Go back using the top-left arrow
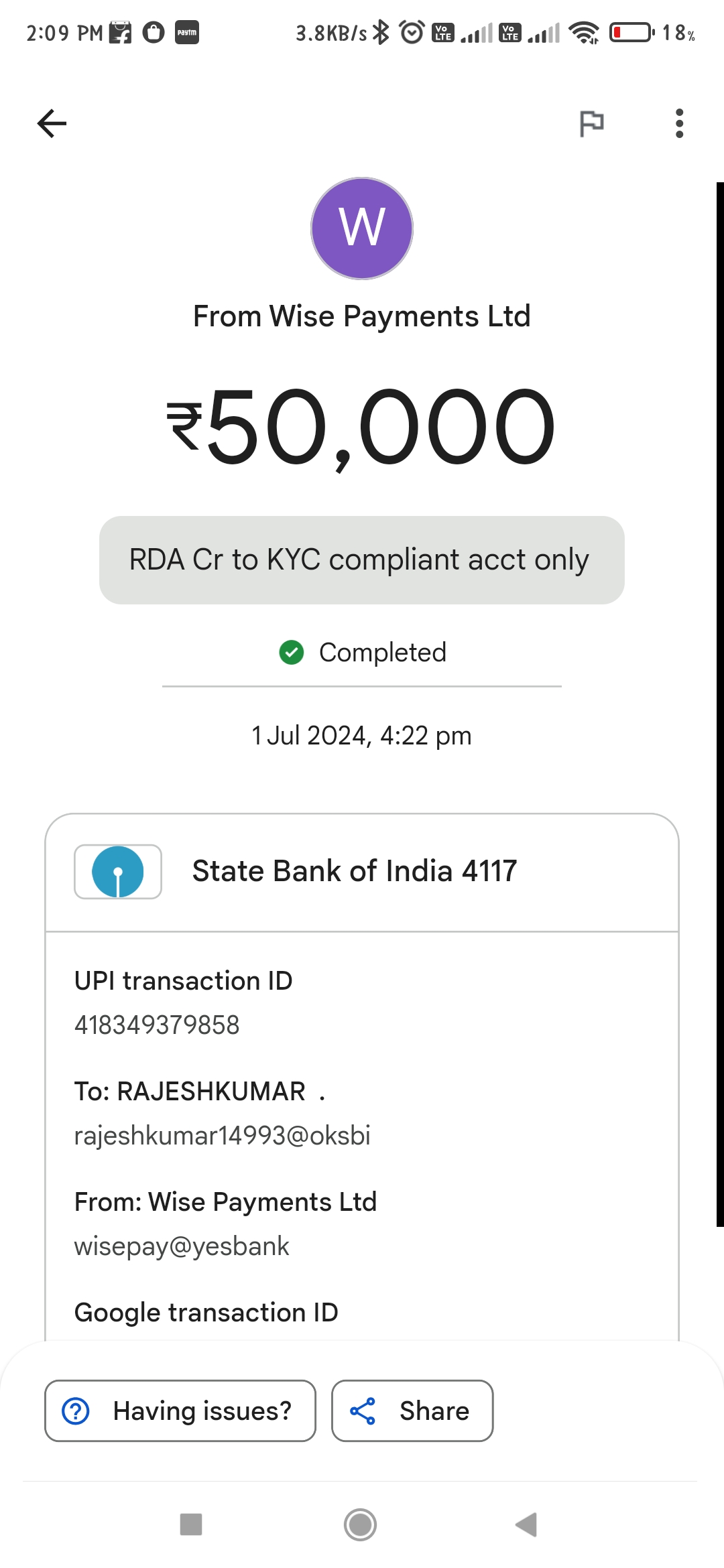 tap(52, 123)
